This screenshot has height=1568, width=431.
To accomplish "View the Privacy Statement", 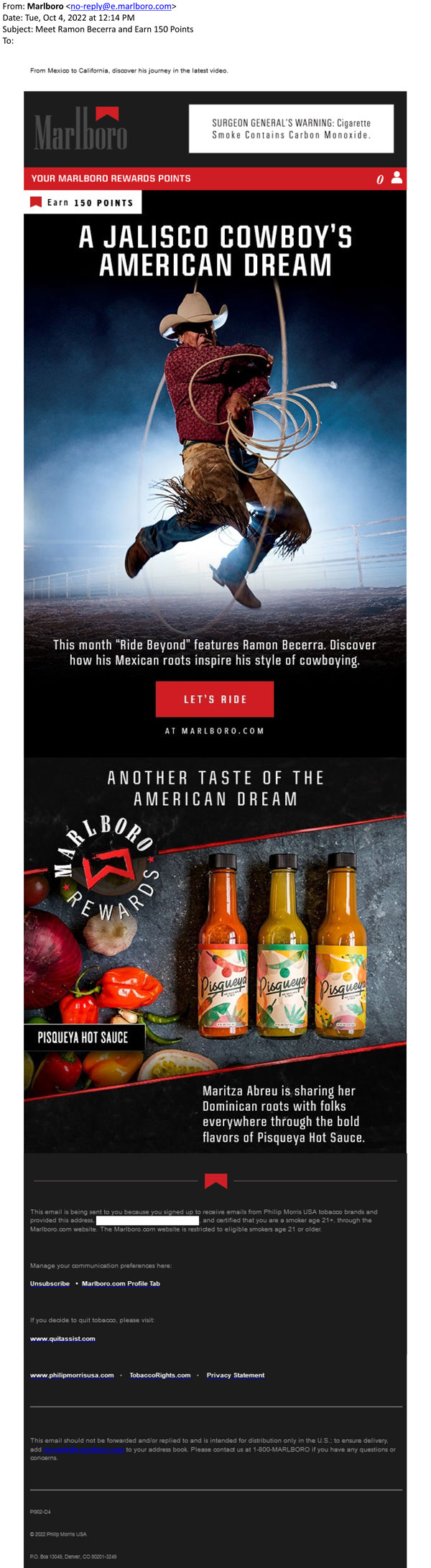I will tap(236, 1375).
